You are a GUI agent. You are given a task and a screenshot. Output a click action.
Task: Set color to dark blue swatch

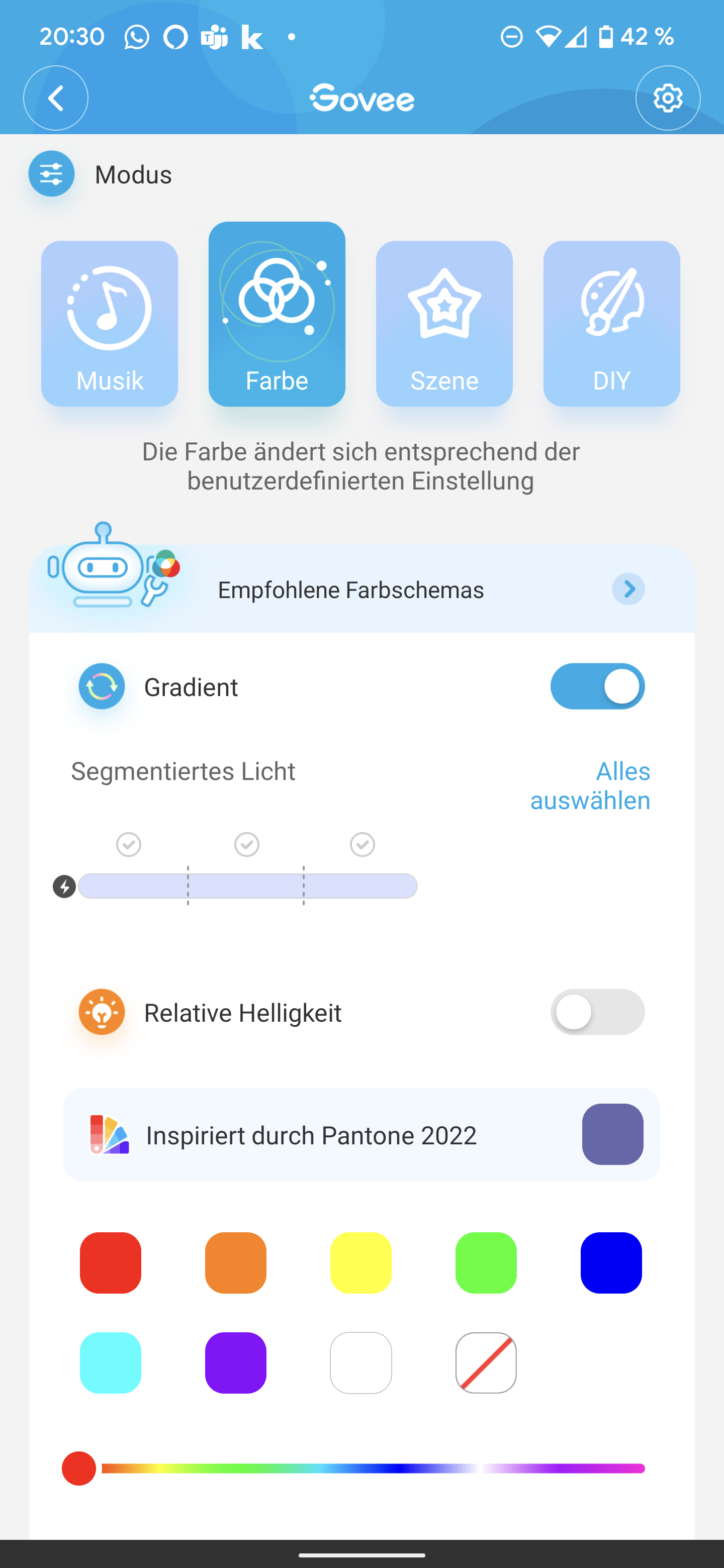pyautogui.click(x=611, y=1262)
